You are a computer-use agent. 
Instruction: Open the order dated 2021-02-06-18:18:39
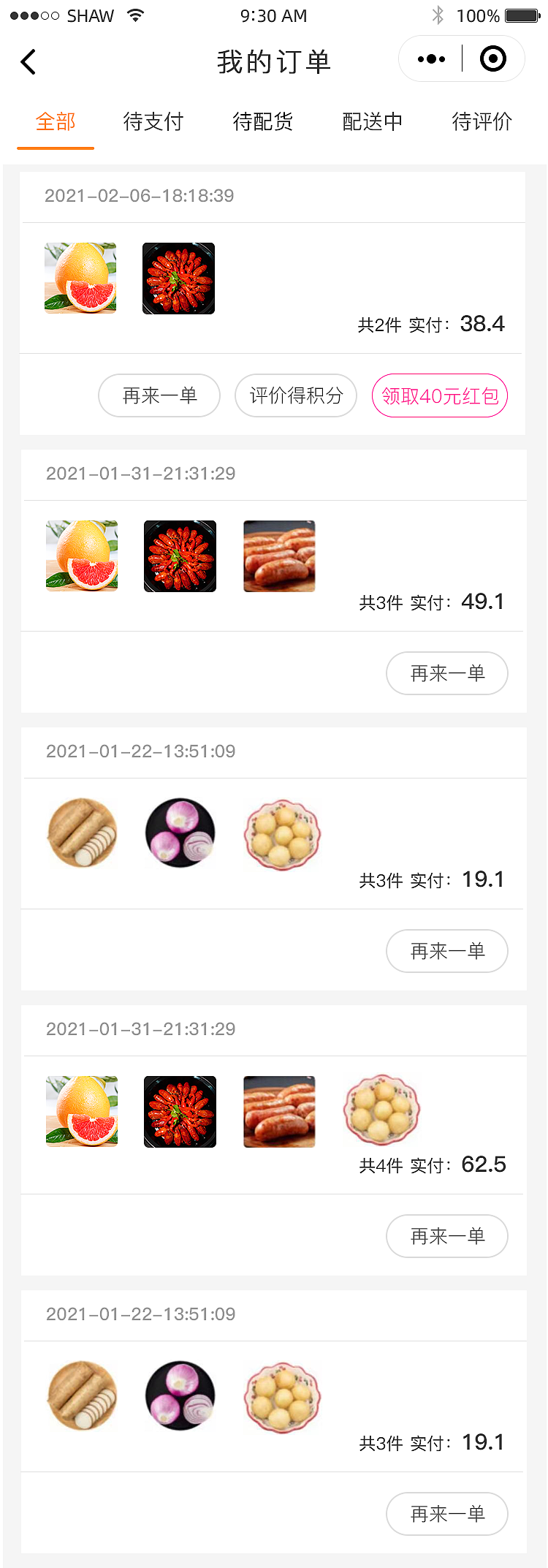pyautogui.click(x=140, y=196)
